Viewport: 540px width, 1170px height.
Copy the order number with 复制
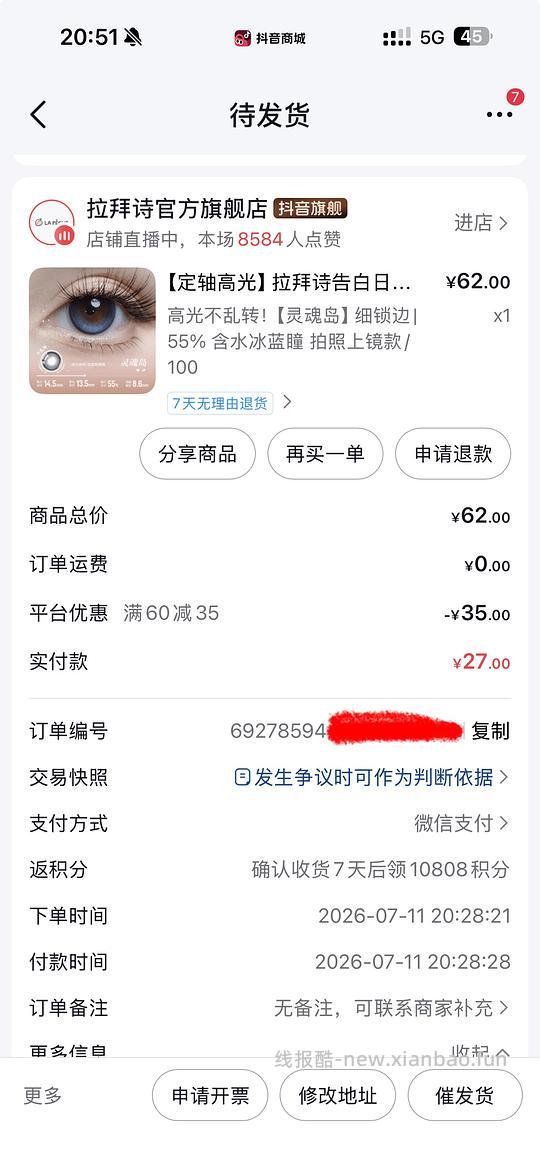(491, 731)
